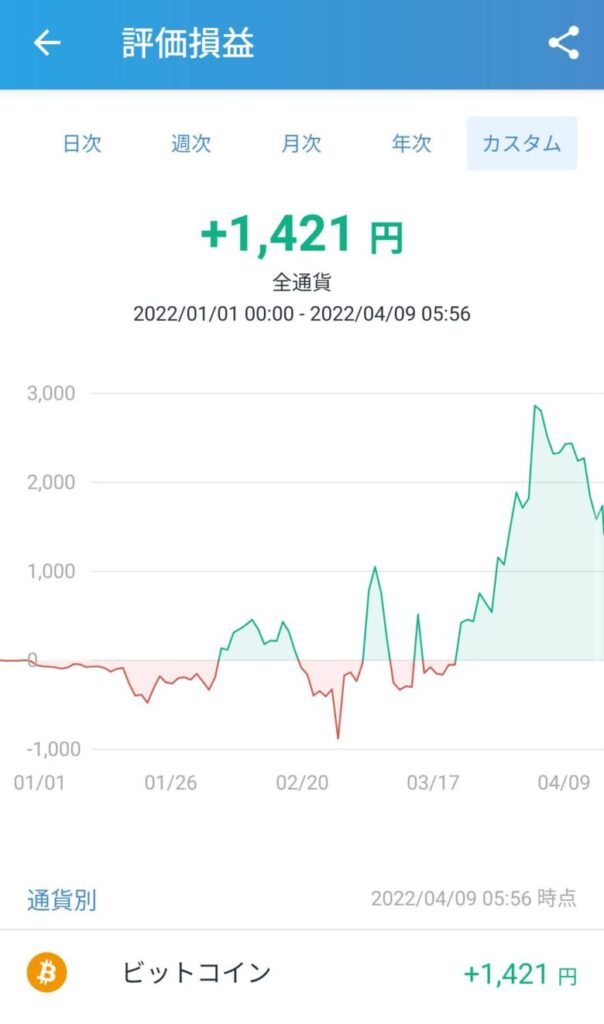Select the 週次 period tab

(x=191, y=143)
